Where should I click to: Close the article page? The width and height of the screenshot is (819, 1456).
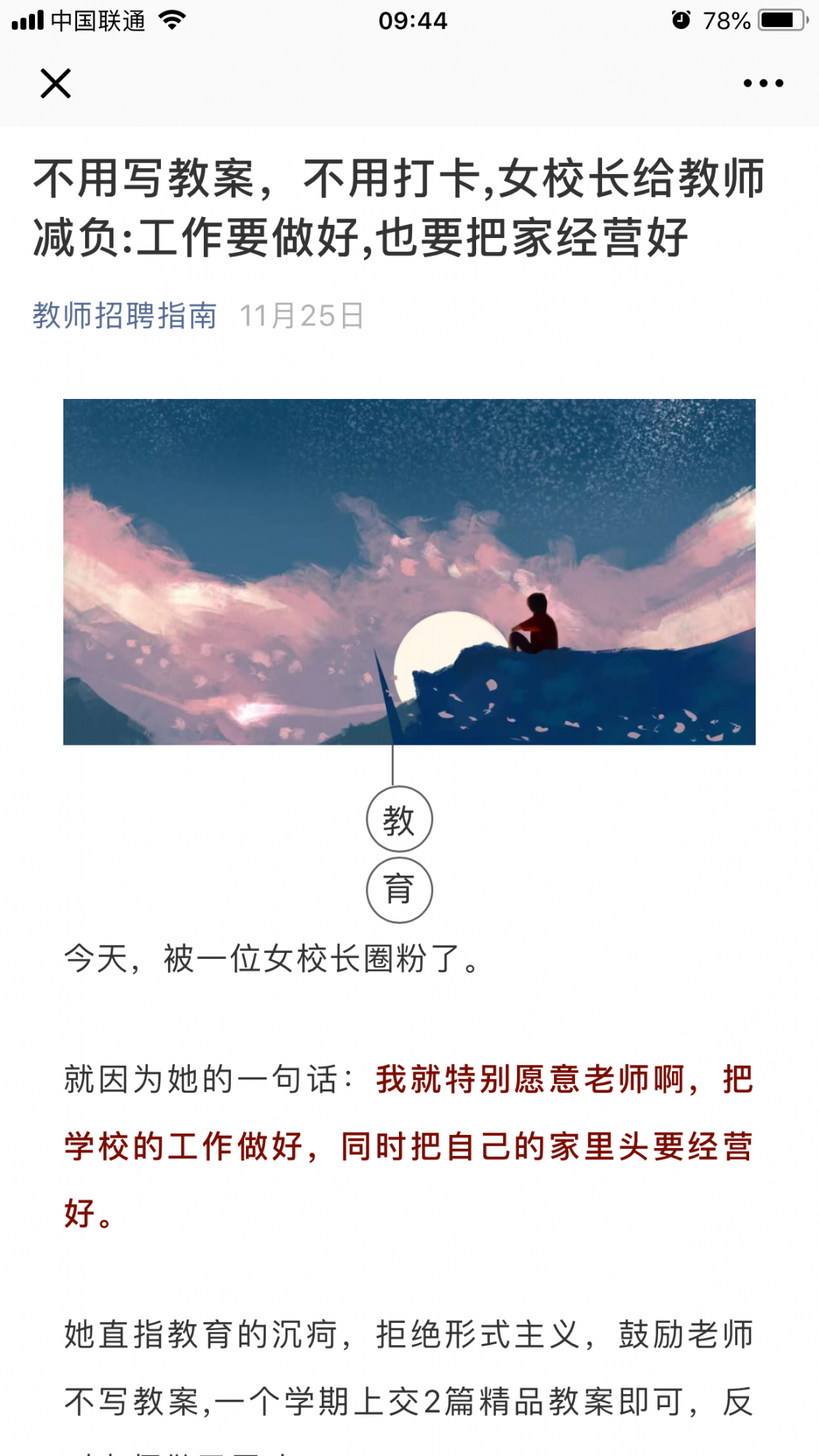[55, 84]
